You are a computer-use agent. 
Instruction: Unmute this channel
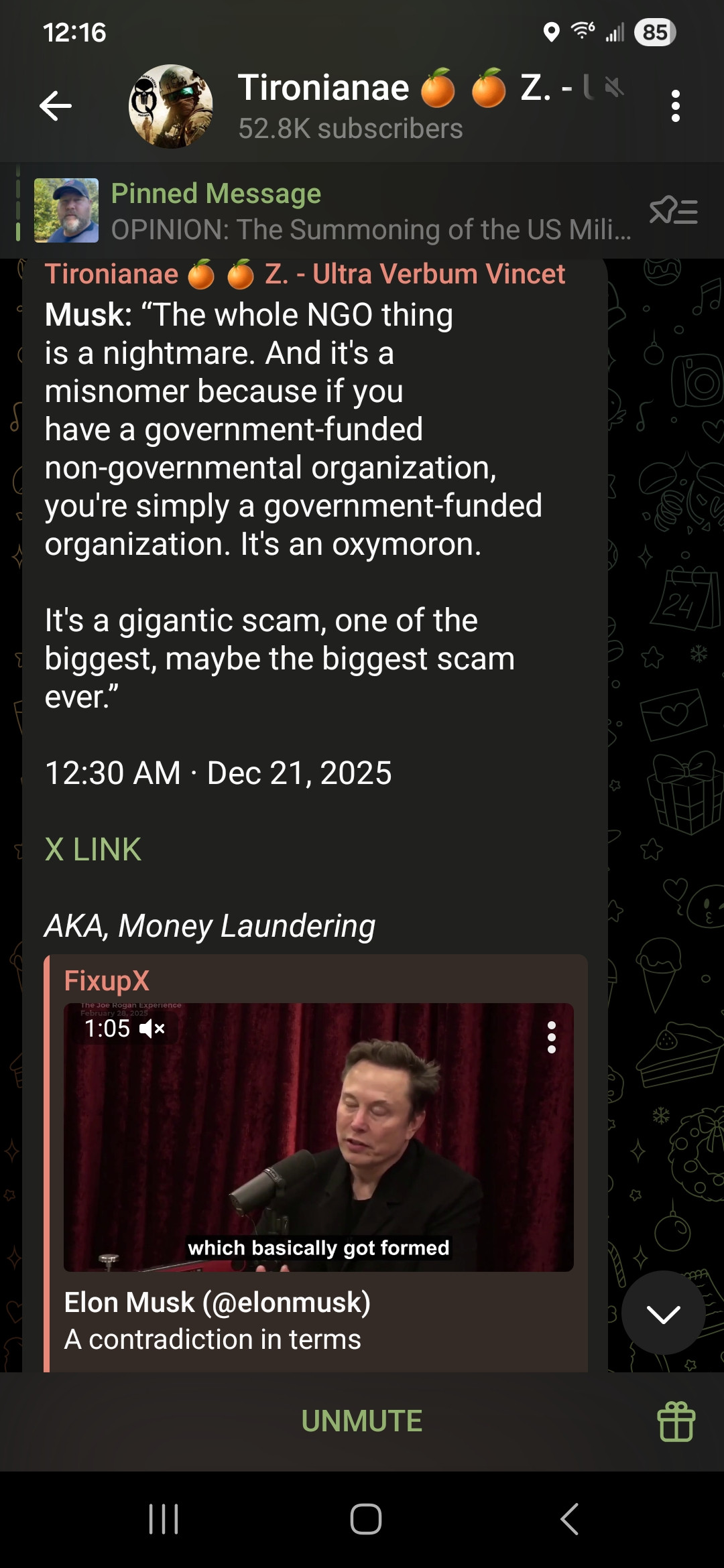361,1421
